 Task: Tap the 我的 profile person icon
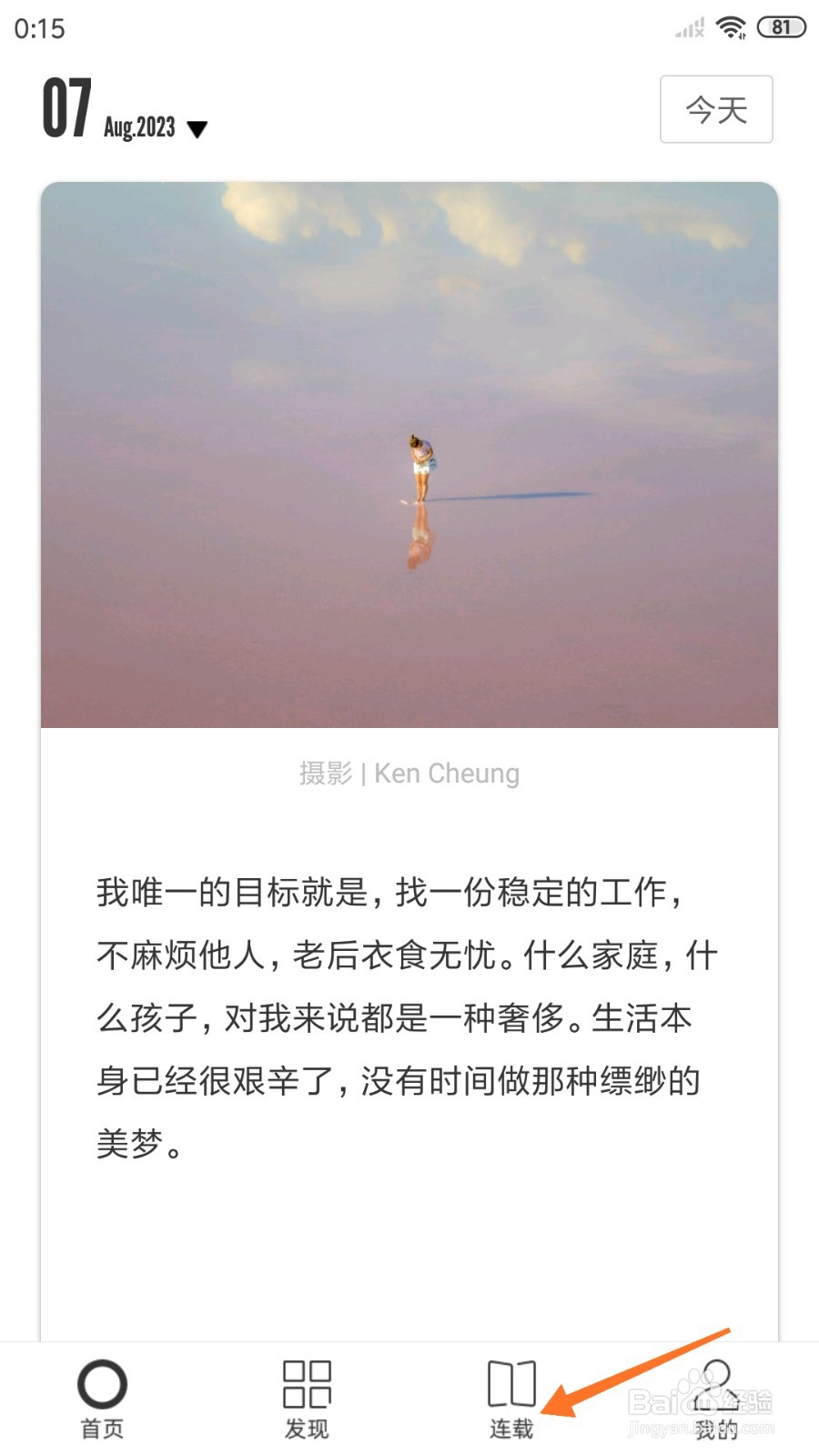click(x=715, y=1383)
